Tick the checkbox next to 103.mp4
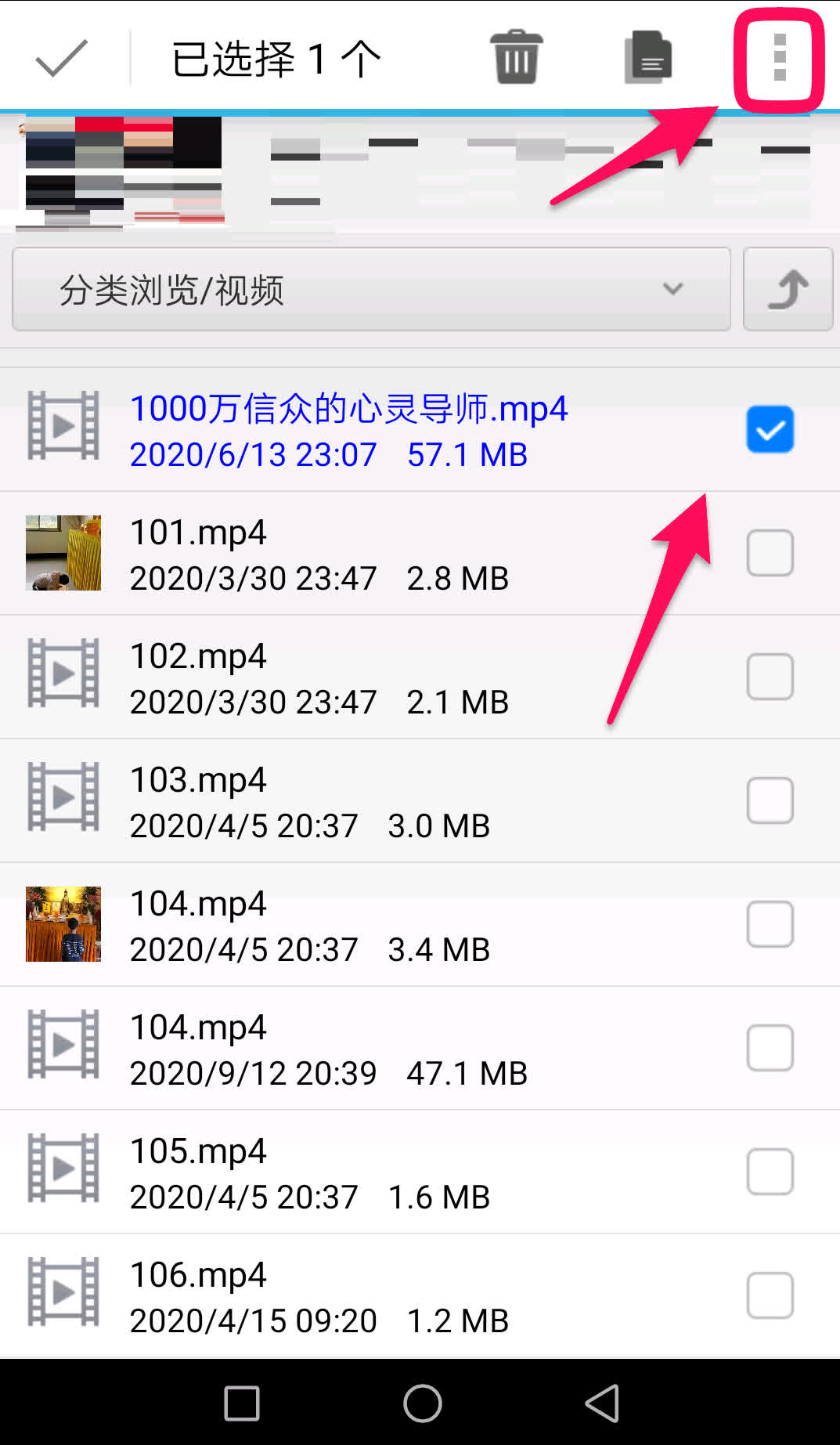This screenshot has height=1445, width=840. 770,800
